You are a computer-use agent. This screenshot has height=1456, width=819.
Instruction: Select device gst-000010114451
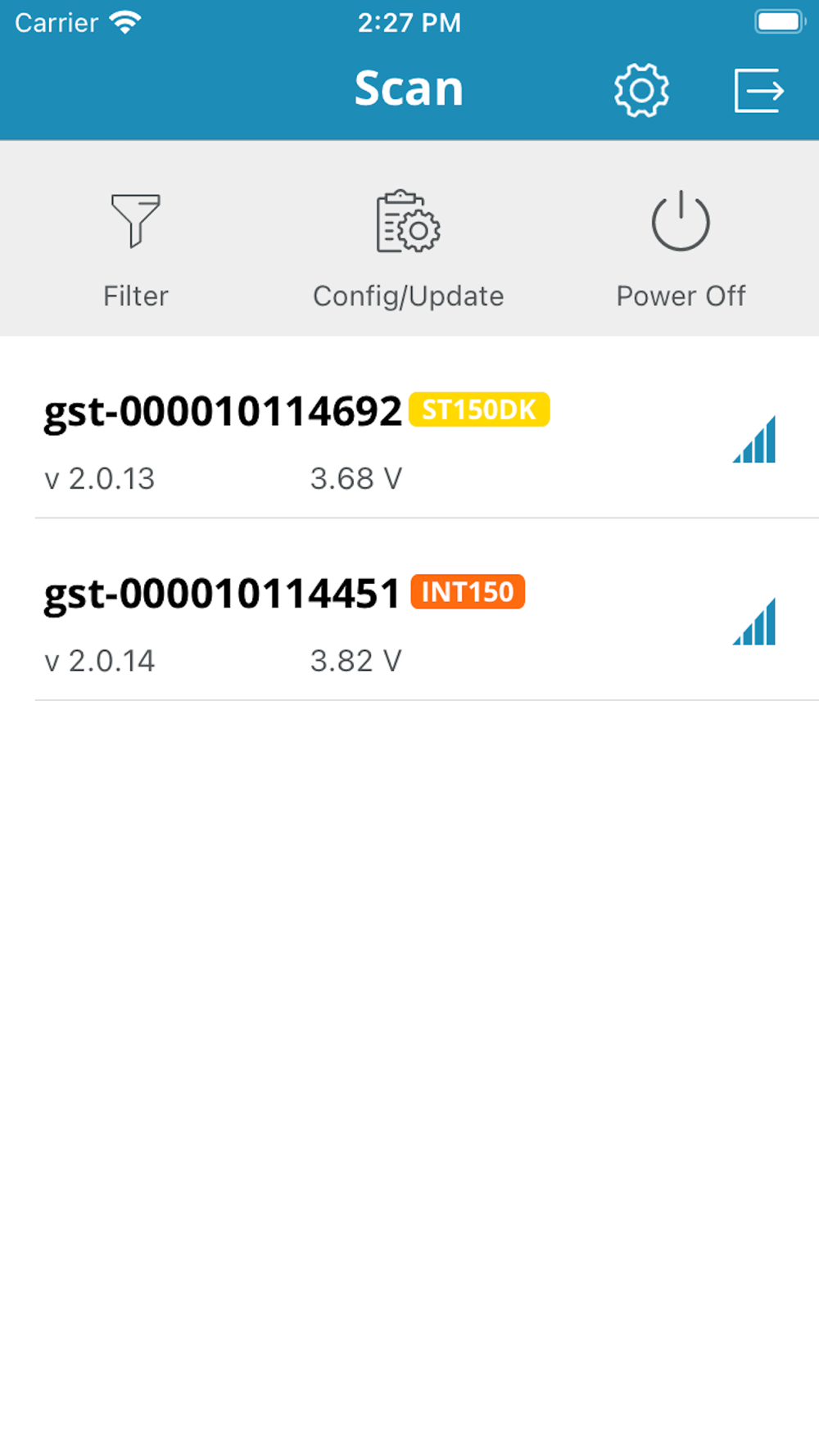point(427,626)
